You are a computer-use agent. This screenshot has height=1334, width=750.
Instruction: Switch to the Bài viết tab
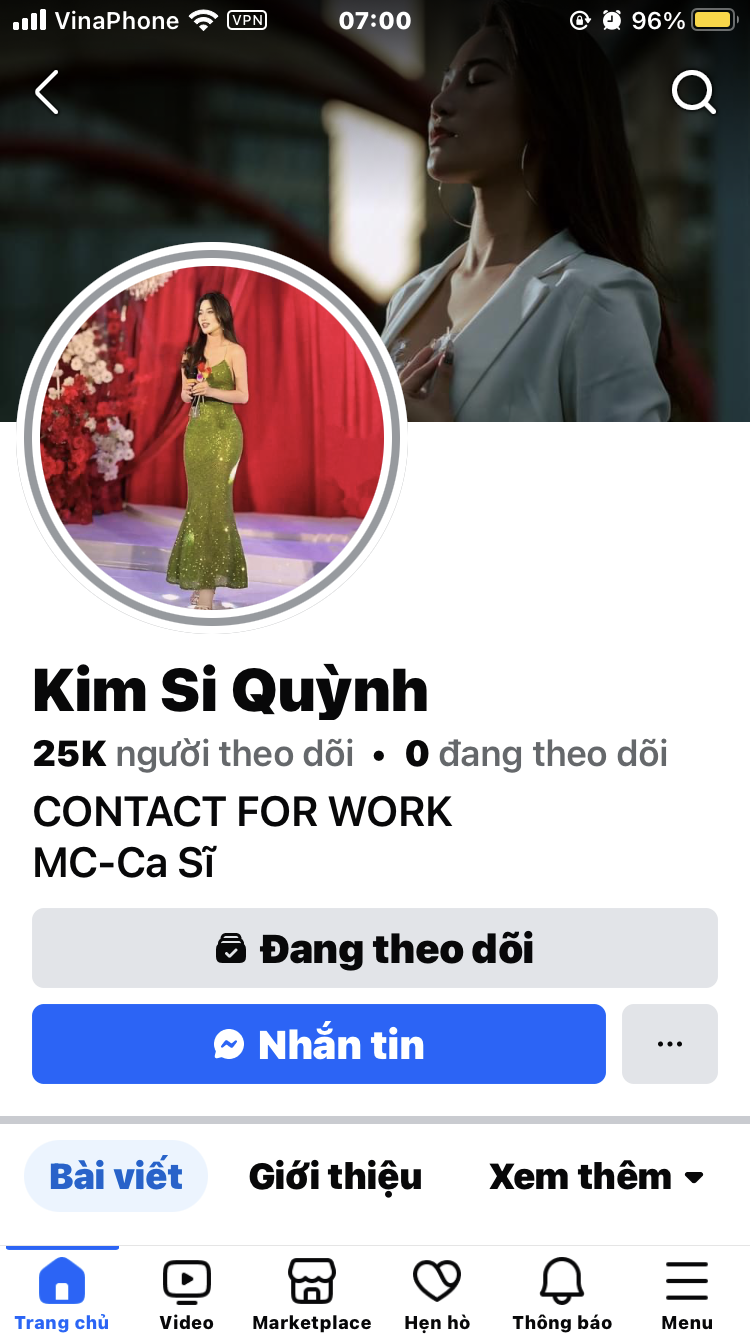(x=116, y=1176)
